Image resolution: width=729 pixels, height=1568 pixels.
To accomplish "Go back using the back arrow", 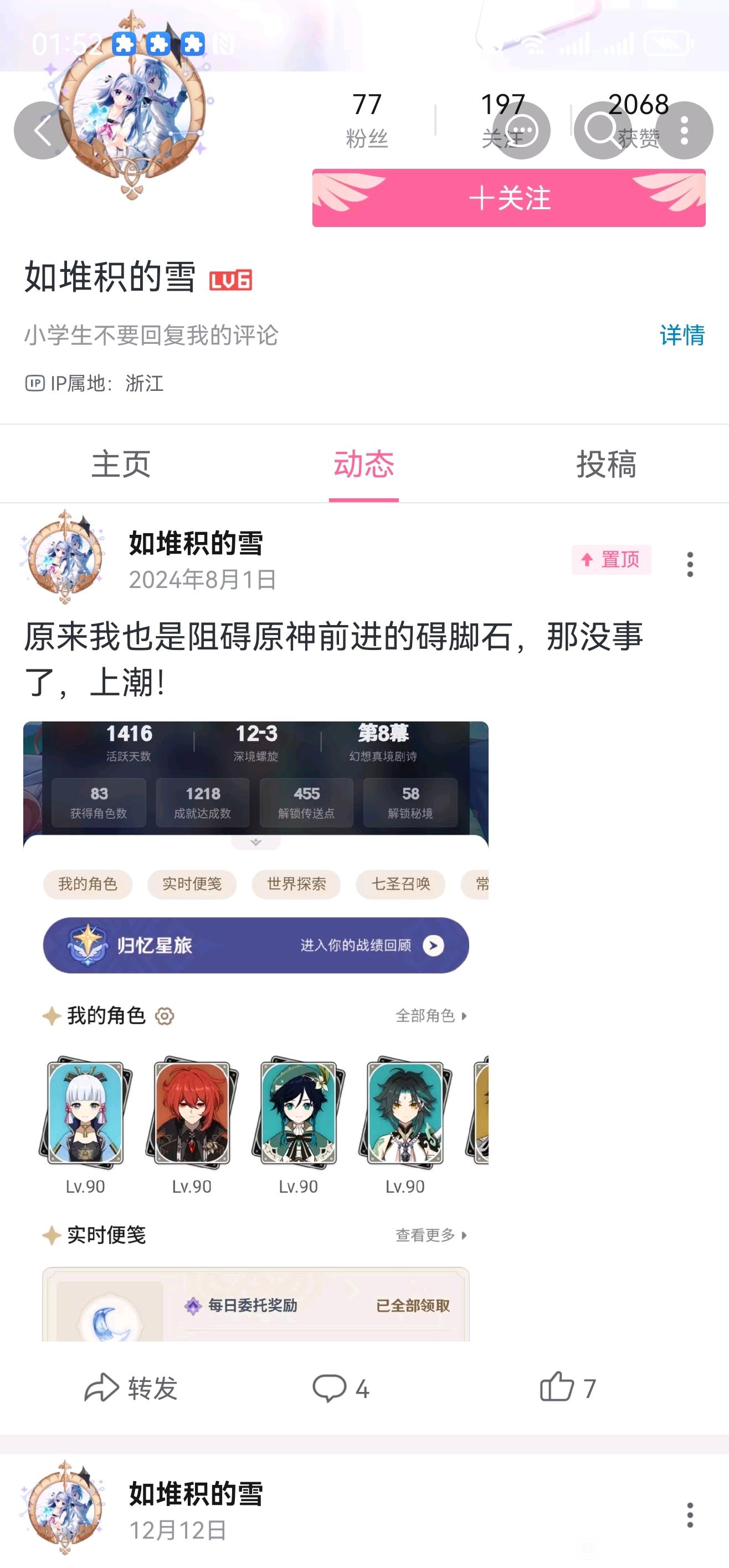I will click(42, 130).
